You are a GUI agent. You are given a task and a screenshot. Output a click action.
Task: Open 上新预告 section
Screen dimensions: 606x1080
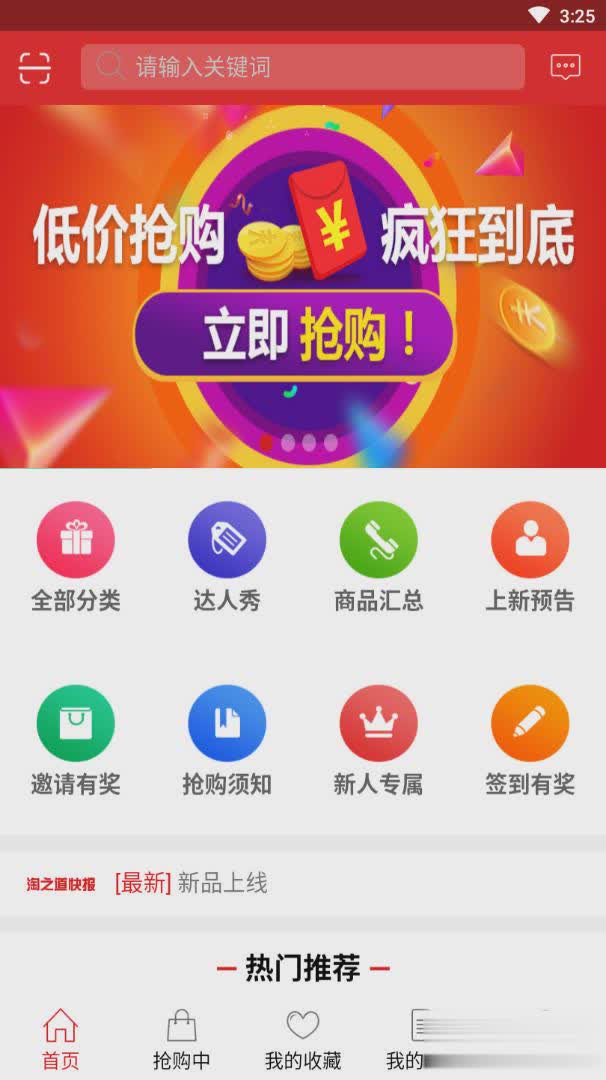[x=530, y=556]
